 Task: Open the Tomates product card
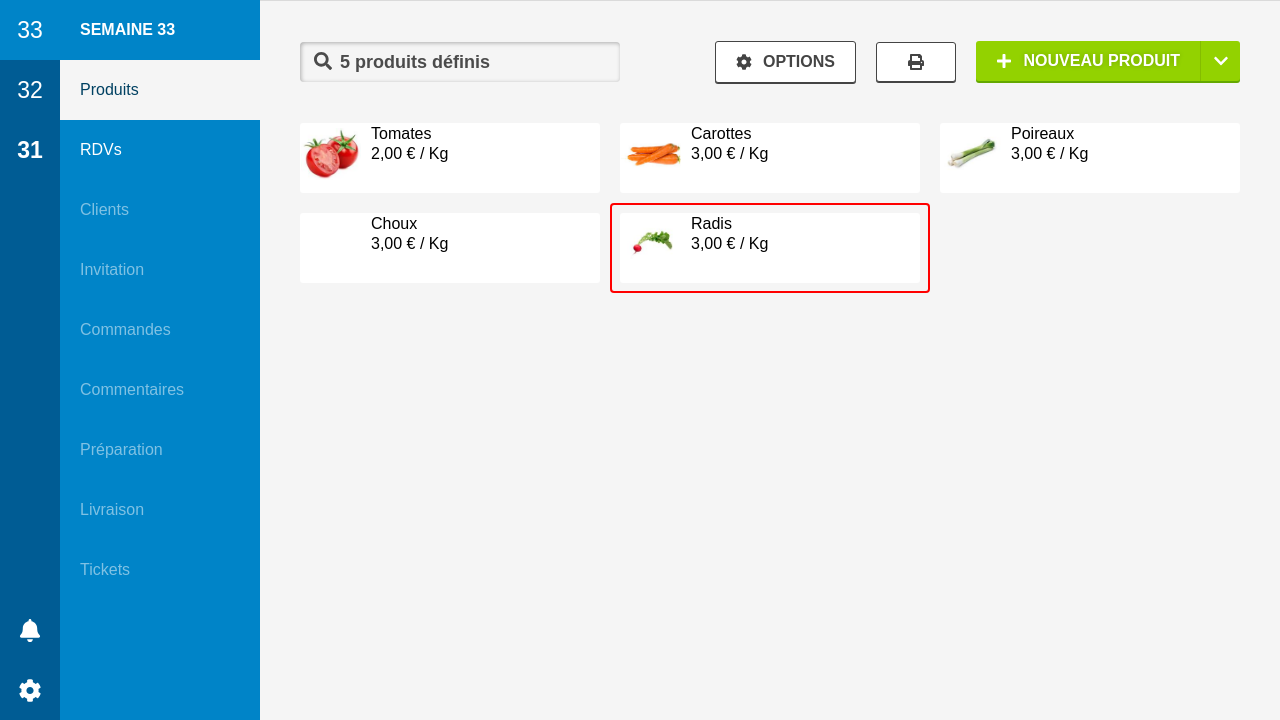(450, 158)
